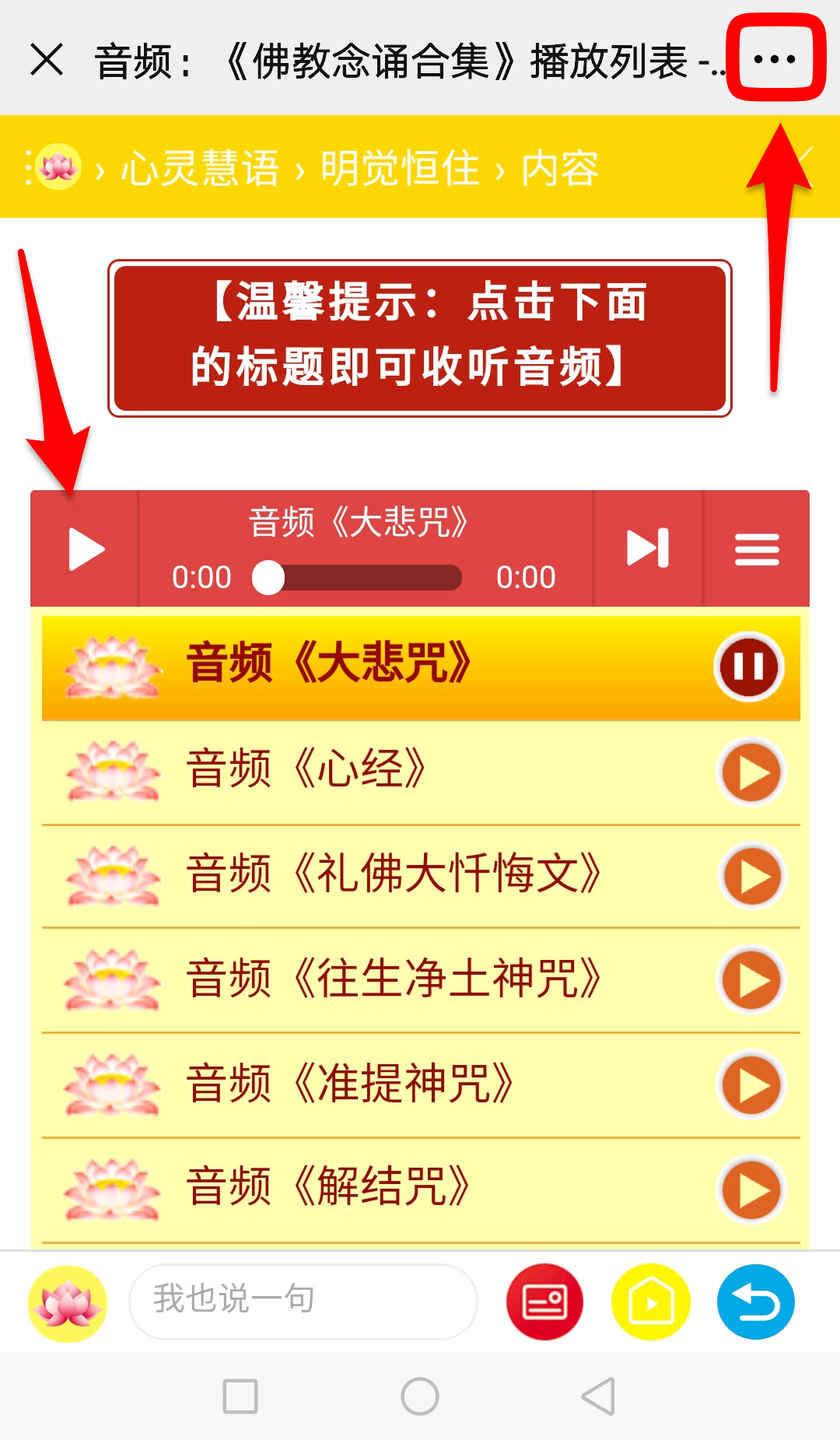
Task: Play 音频《礼佛大忏悔文》
Action: pyautogui.click(x=751, y=877)
